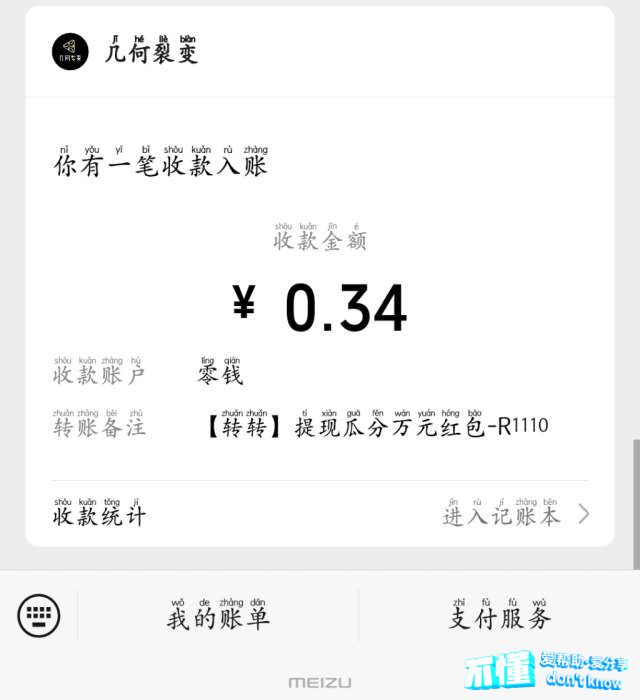Switch to keyboard input mode
Screen dimensions: 640x700
[39, 615]
